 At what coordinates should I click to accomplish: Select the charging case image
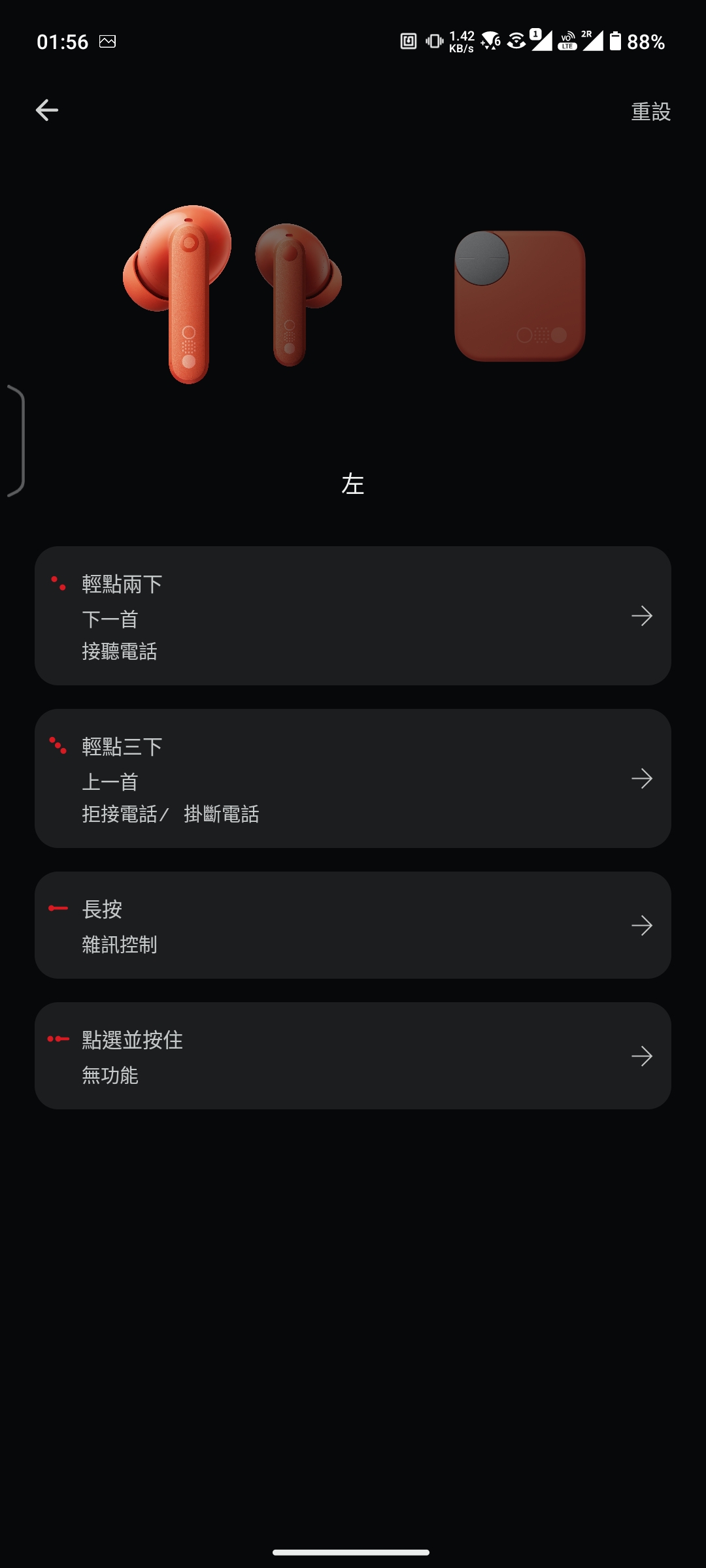(520, 296)
